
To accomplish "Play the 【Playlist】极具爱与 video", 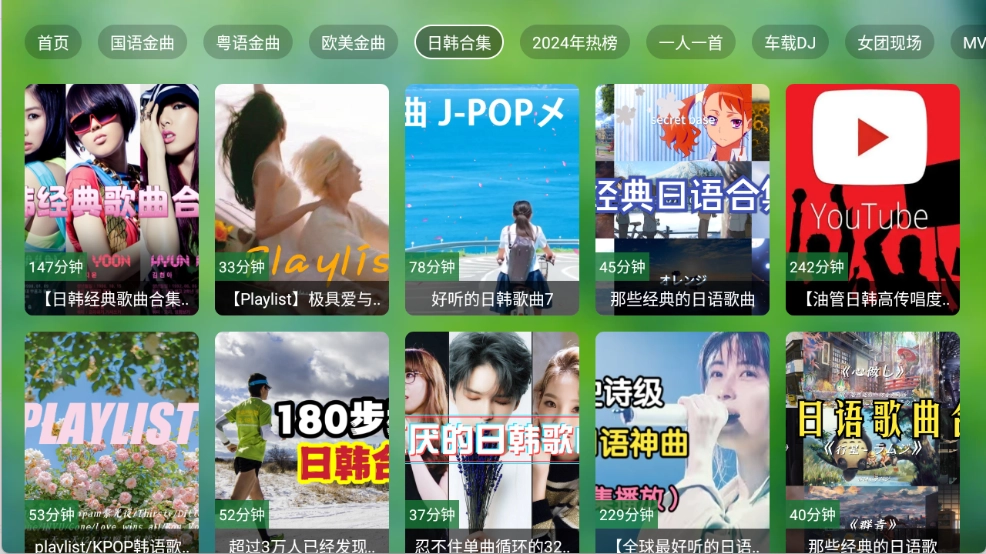I will [302, 199].
